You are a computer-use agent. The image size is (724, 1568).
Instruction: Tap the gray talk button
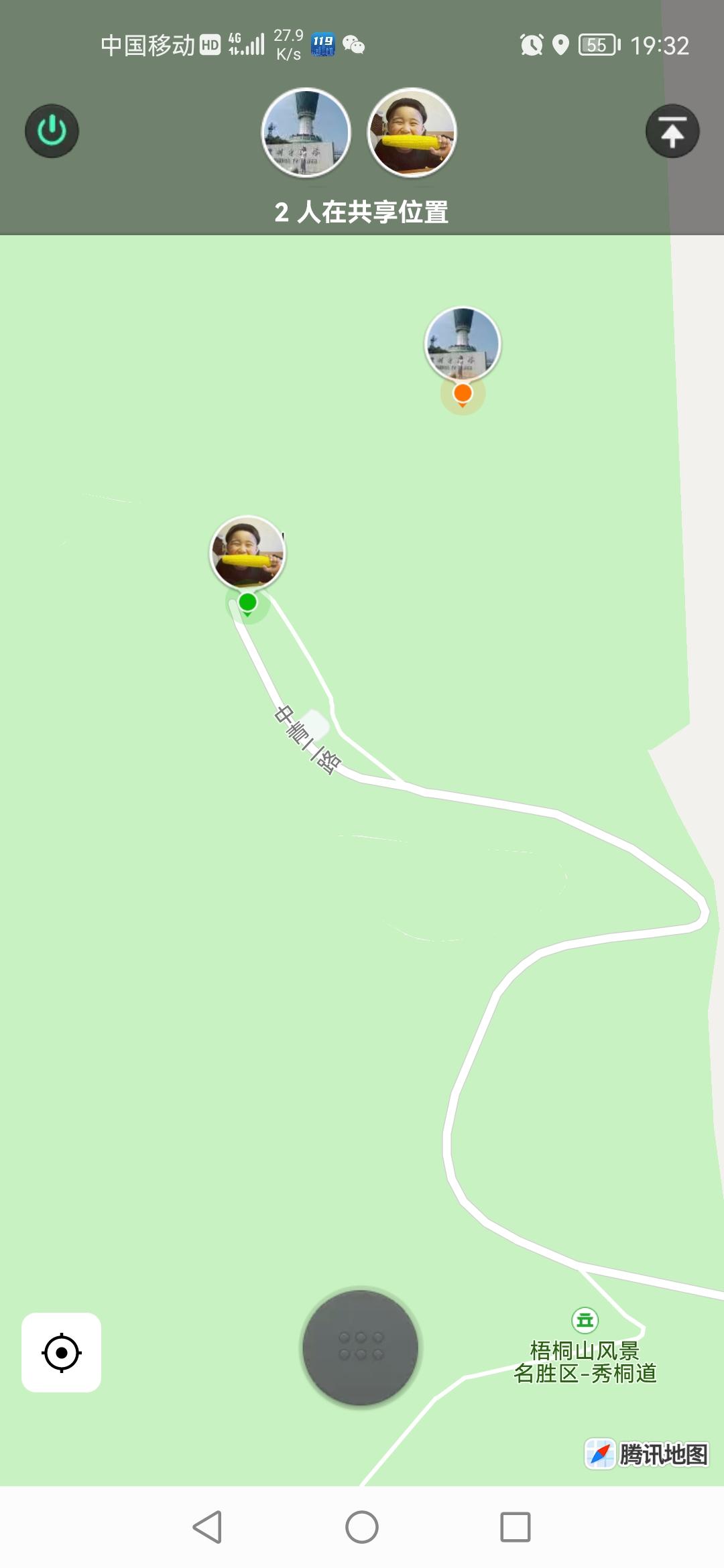pyautogui.click(x=361, y=1347)
